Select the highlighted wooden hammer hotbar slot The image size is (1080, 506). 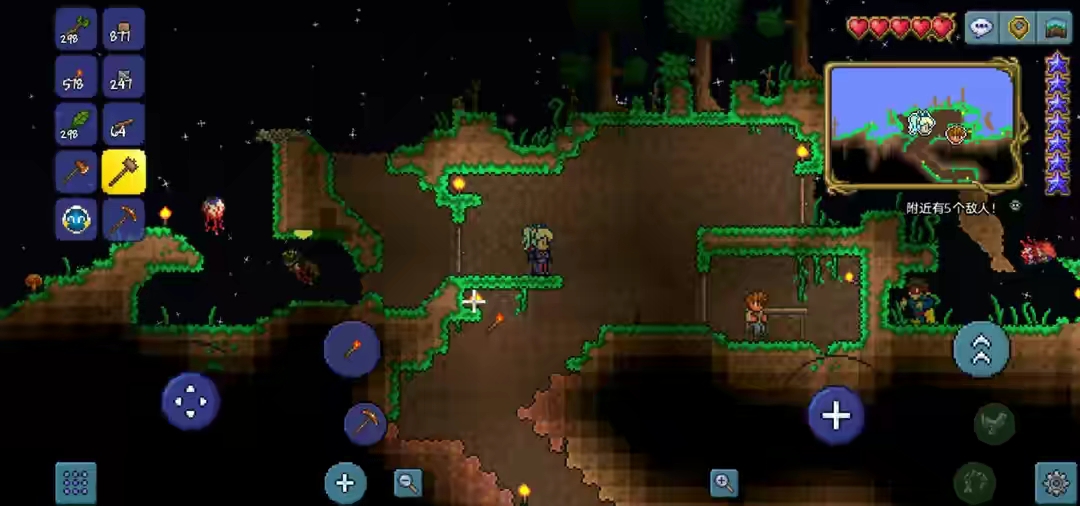tap(124, 172)
